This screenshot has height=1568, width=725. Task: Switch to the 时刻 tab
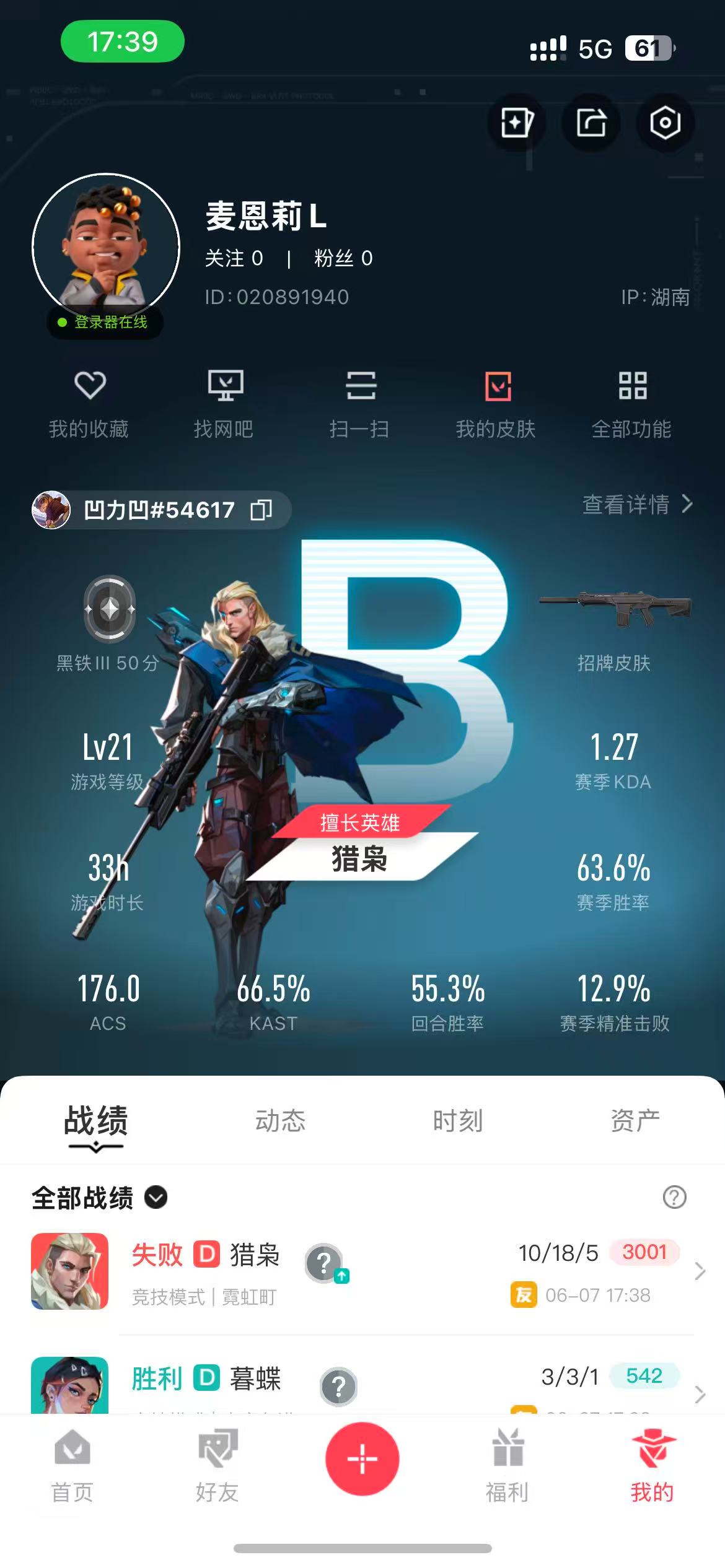(457, 1121)
